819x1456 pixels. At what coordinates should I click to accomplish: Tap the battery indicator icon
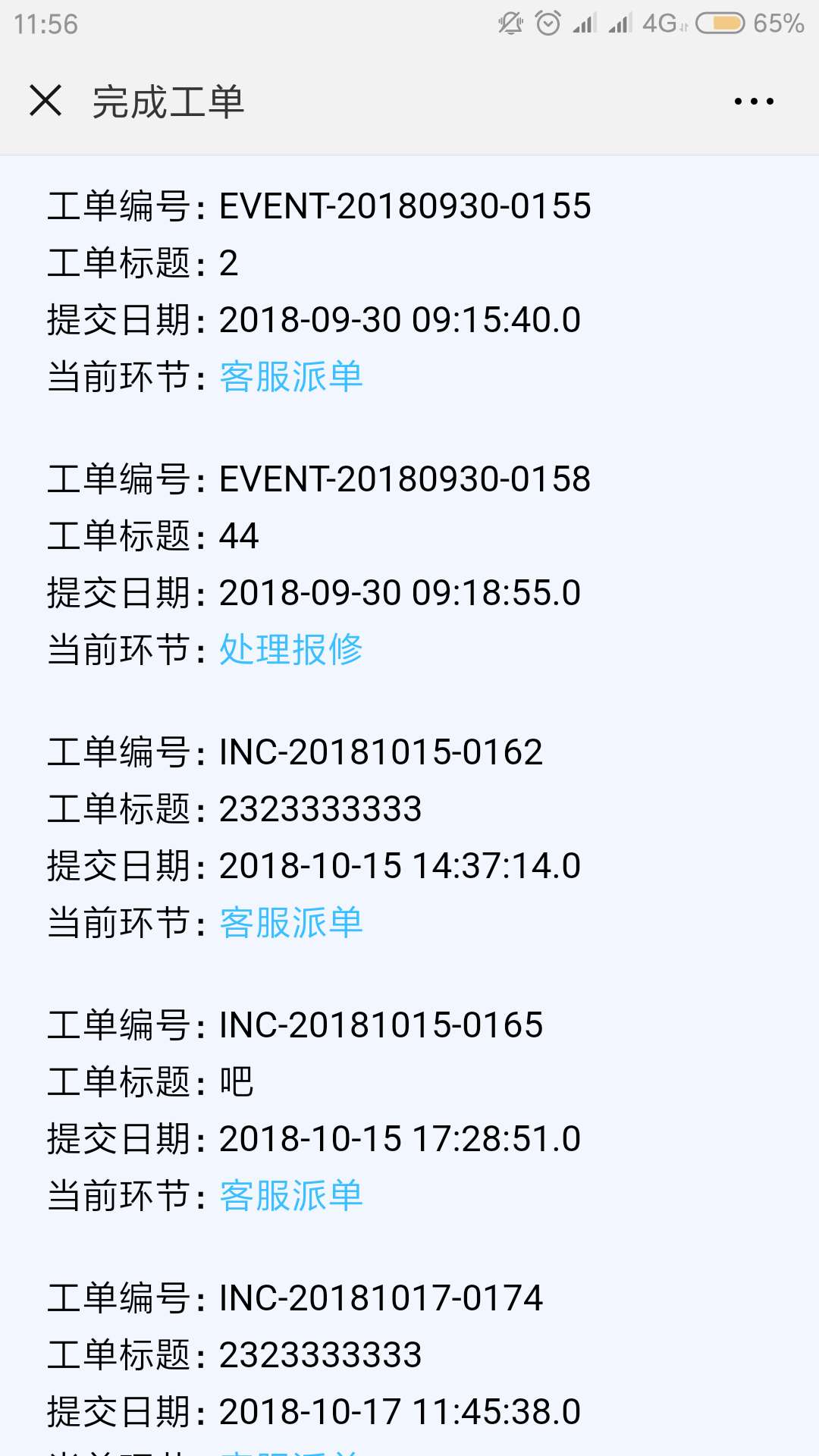[x=720, y=23]
